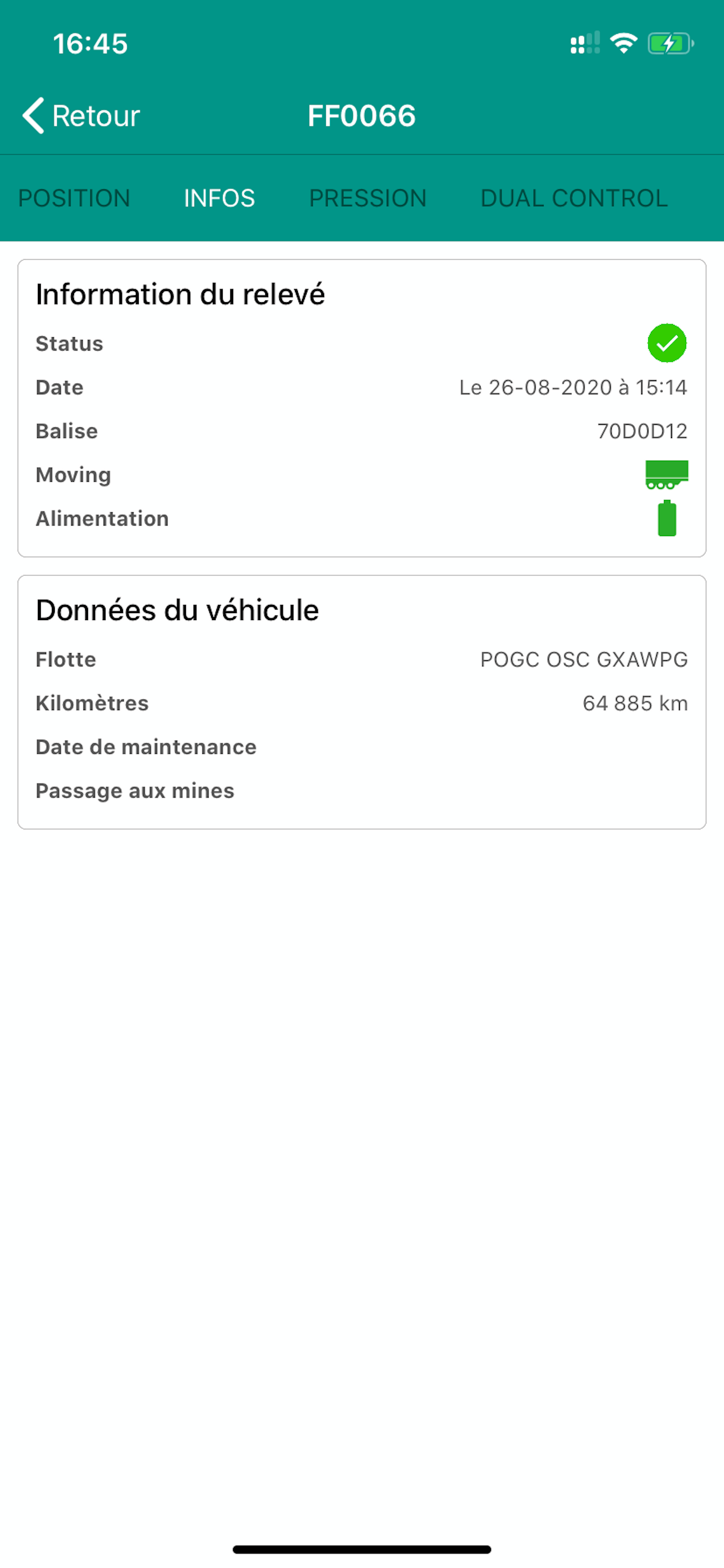Screen dimensions: 724x1568
Task: Switch to the POSITION tab
Action: [x=74, y=198]
